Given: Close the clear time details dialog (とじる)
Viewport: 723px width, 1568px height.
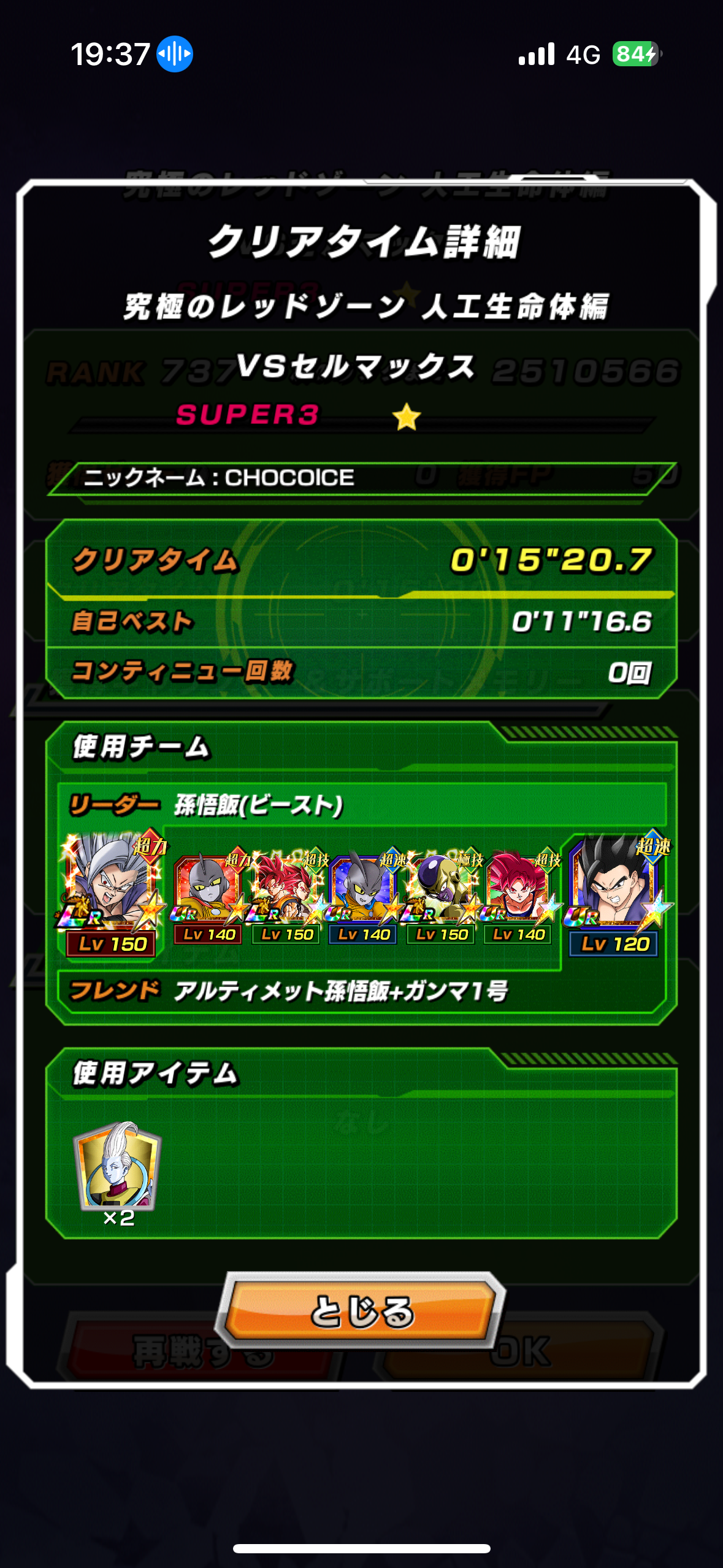Looking at the screenshot, I should 361,1311.
